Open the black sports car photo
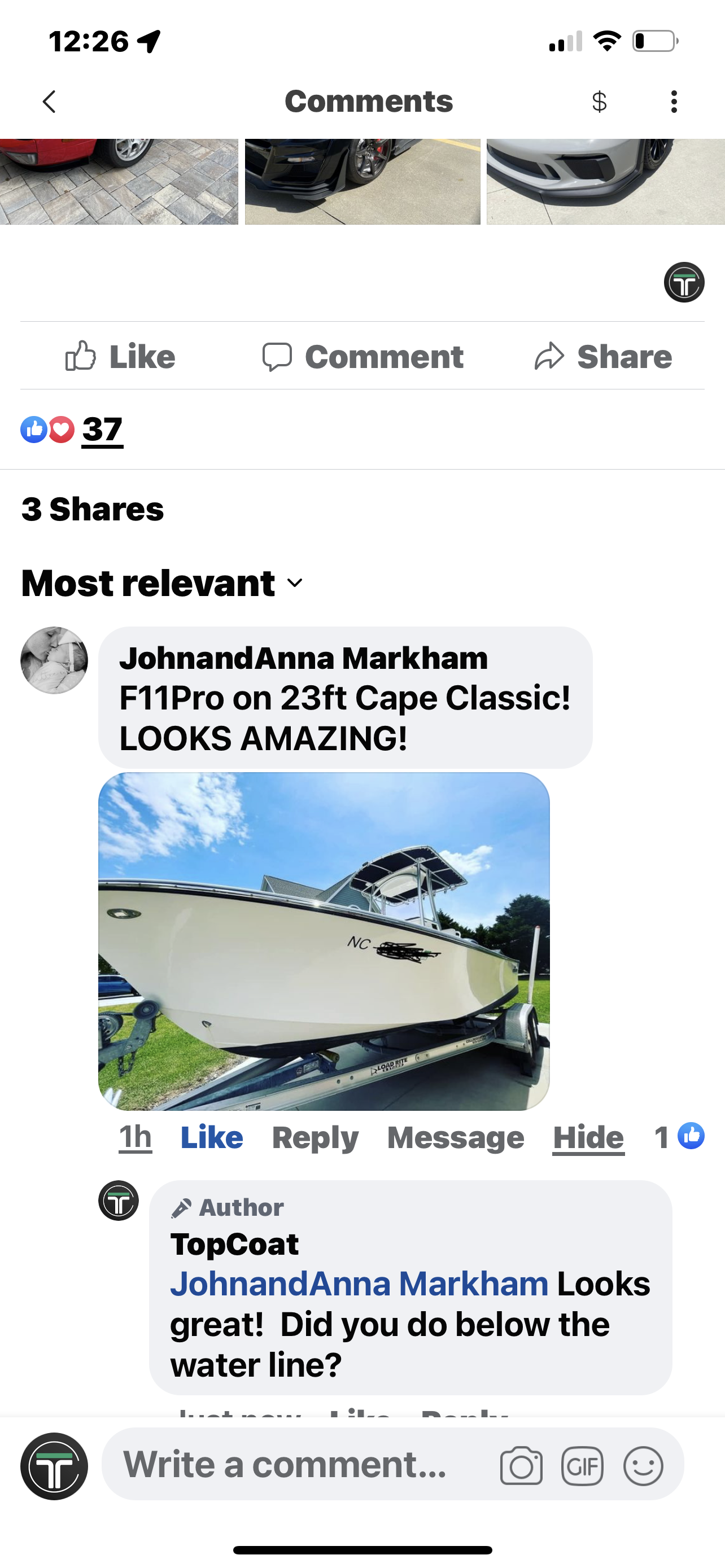Screen dimensions: 725x1568 point(362,181)
